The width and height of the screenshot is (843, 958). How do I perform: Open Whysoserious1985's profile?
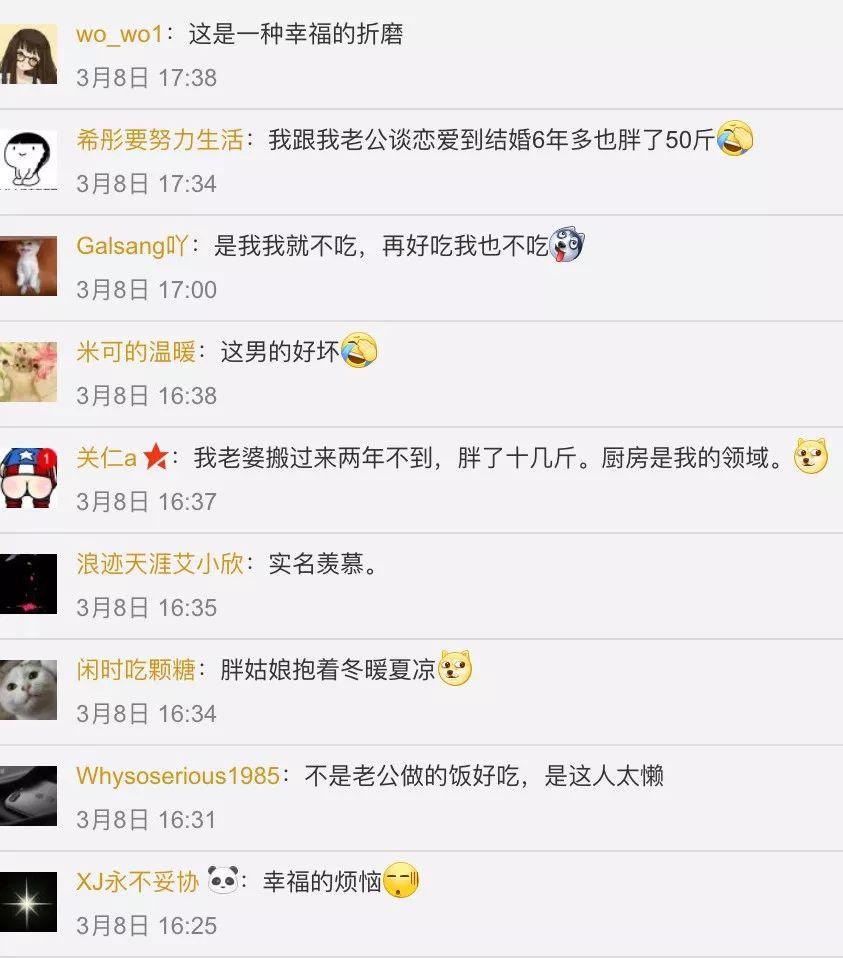(177, 776)
